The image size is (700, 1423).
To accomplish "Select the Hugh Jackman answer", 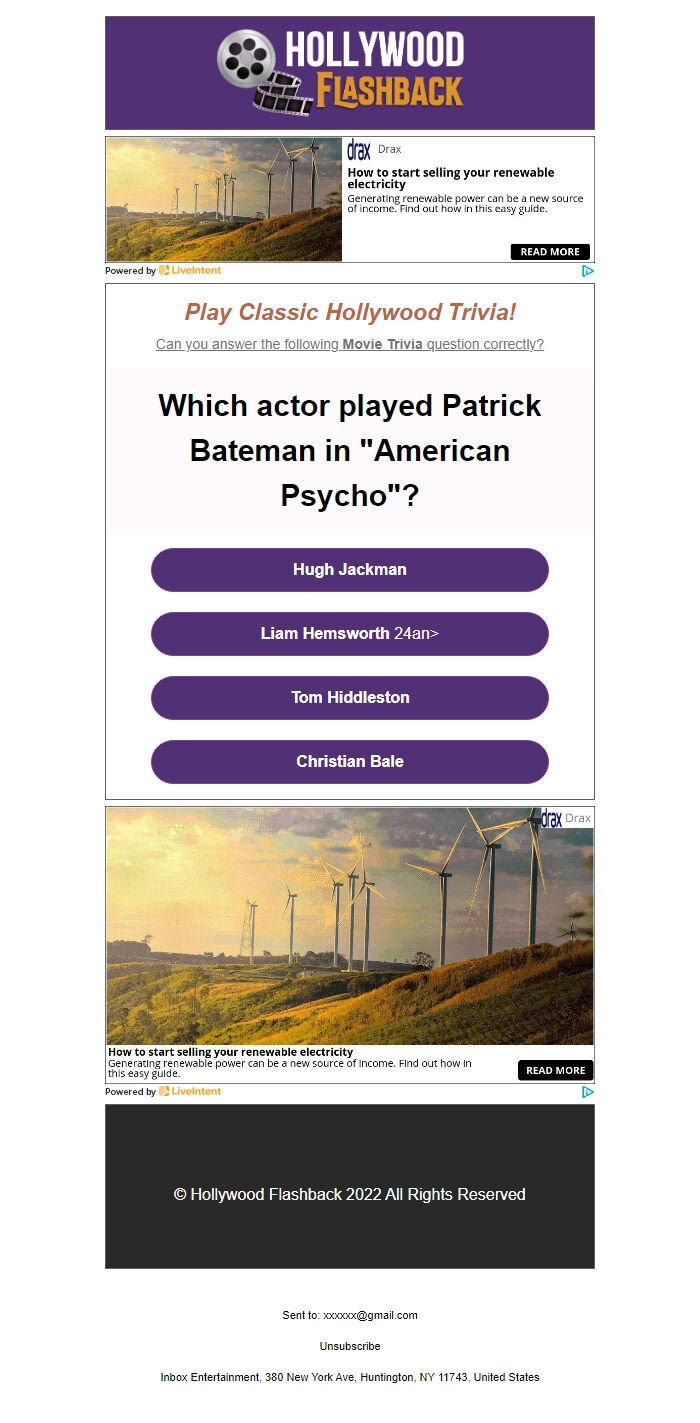I will (x=349, y=570).
